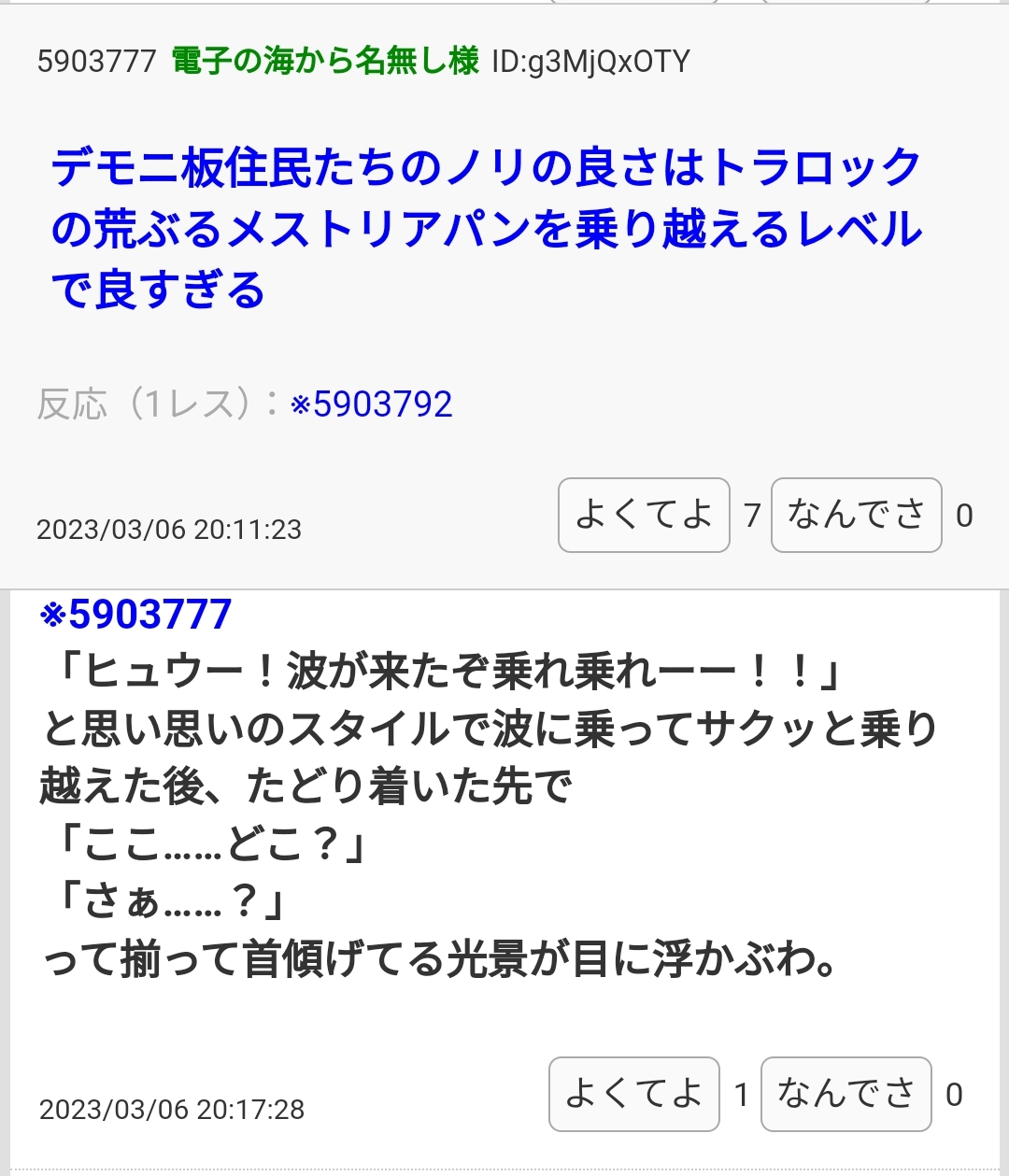Tap なんでさ on comment 5903777
The height and width of the screenshot is (1176, 1009).
[x=856, y=515]
